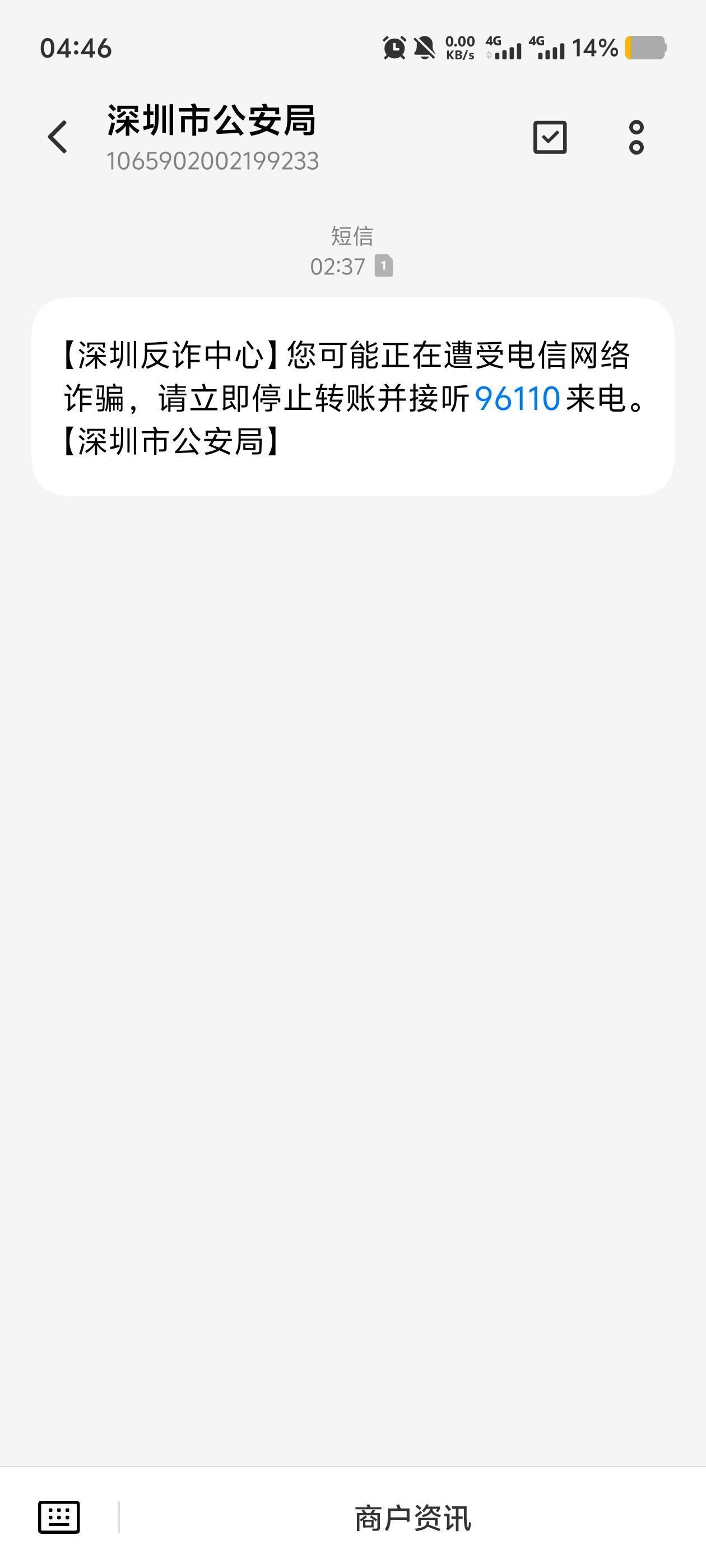Tap the 96110 phone number link

pyautogui.click(x=517, y=399)
